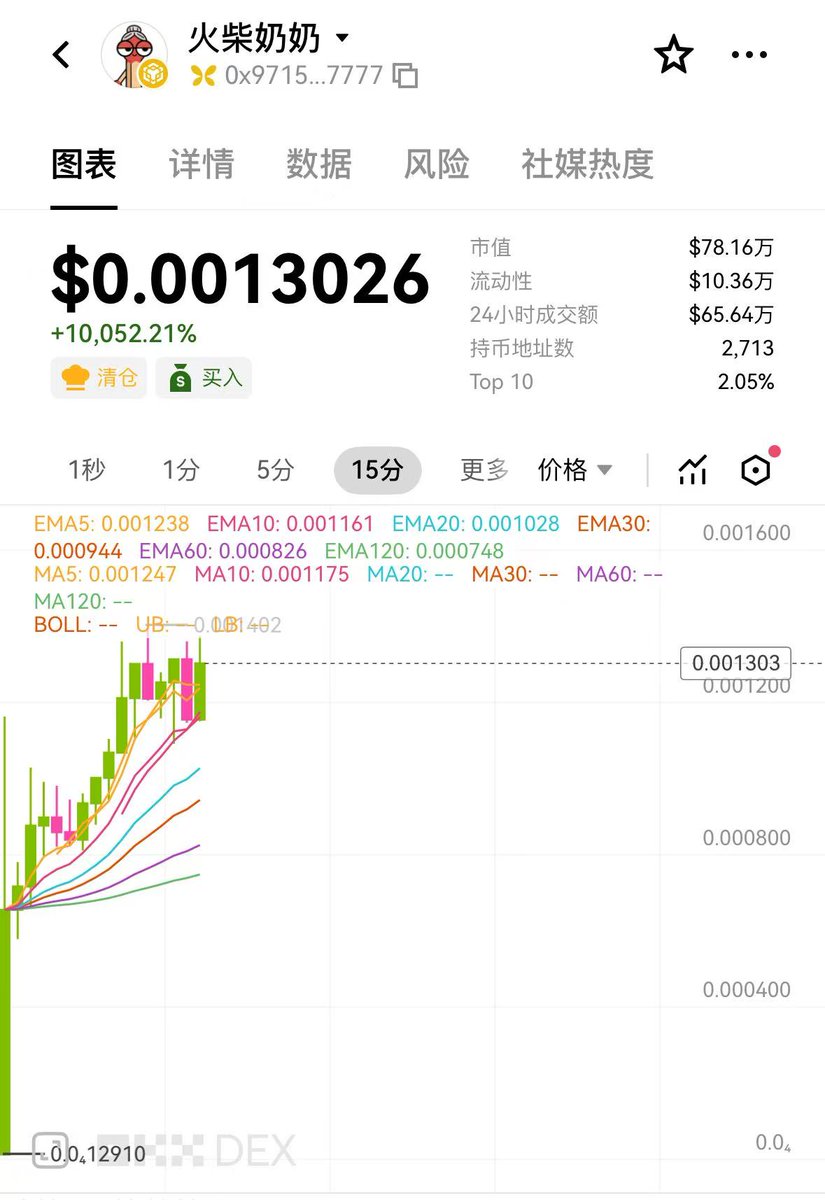This screenshot has height=1200, width=825.
Task: Select the 1秒 chart interval
Action: (x=87, y=470)
